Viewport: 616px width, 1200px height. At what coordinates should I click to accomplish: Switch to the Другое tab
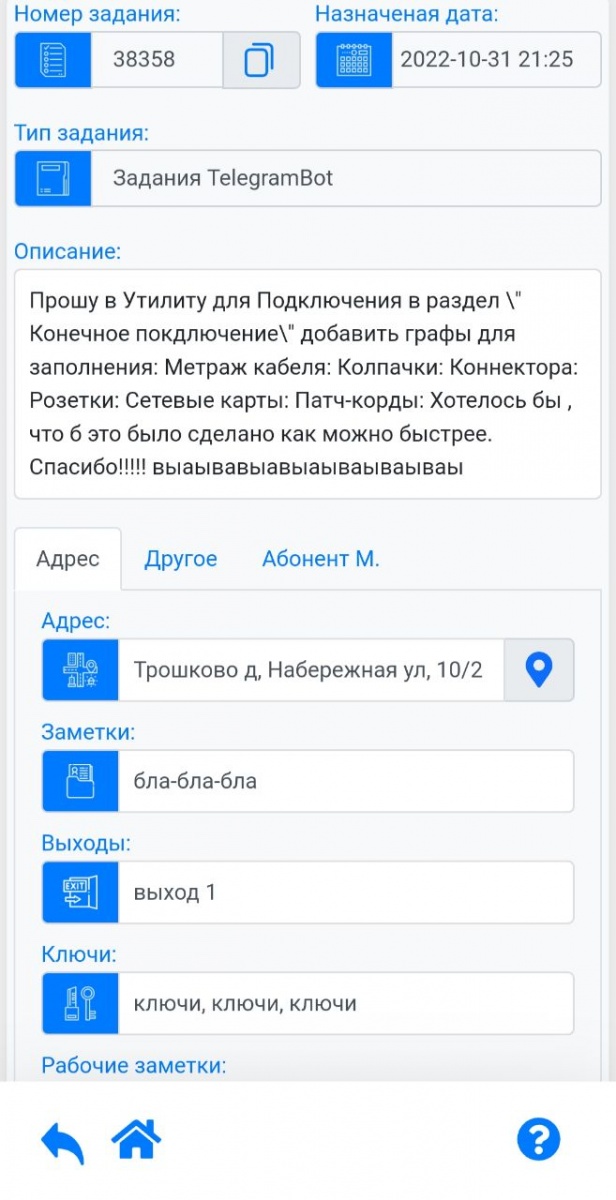[180, 559]
